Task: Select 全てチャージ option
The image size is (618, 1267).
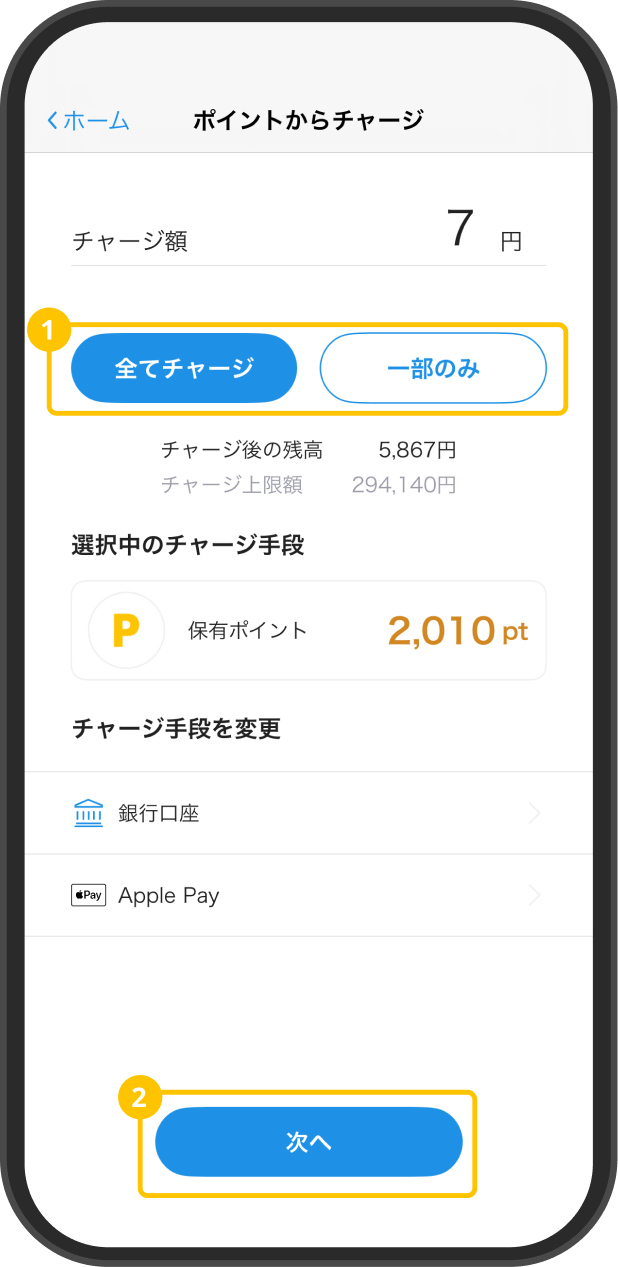Action: [x=184, y=368]
